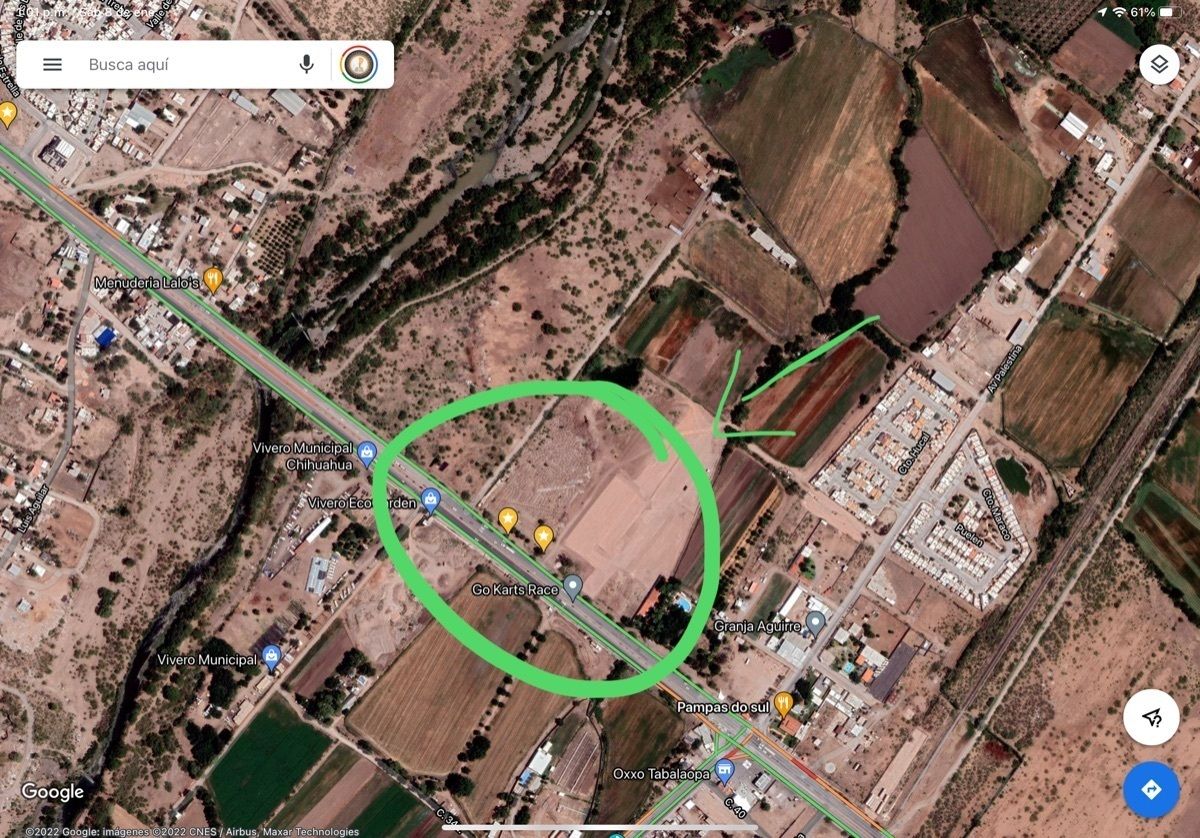This screenshot has height=838, width=1200.
Task: Open the account profile avatar
Action: click(358, 65)
